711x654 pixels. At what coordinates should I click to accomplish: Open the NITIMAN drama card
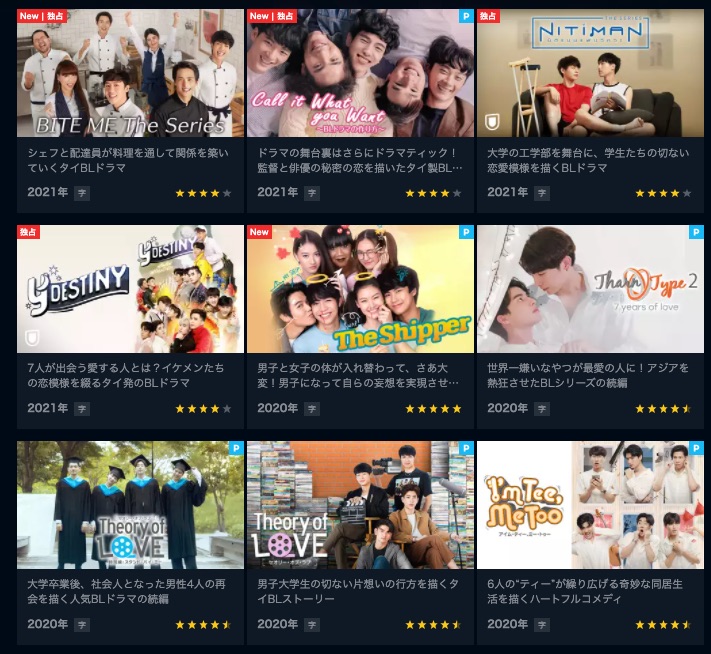590,74
